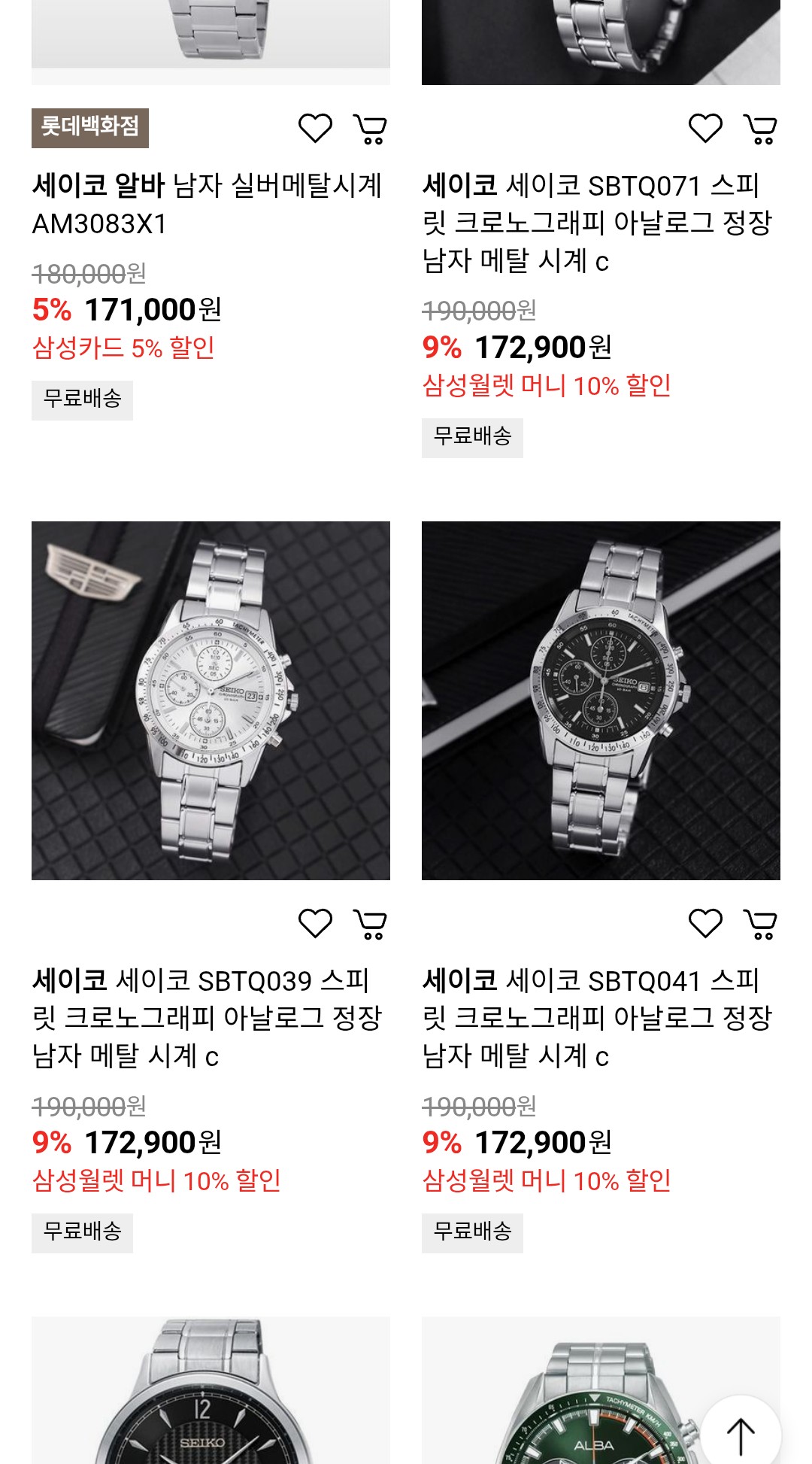812x1464 pixels.
Task: Like the 세이코 SBTQ071 watch
Action: [x=705, y=129]
